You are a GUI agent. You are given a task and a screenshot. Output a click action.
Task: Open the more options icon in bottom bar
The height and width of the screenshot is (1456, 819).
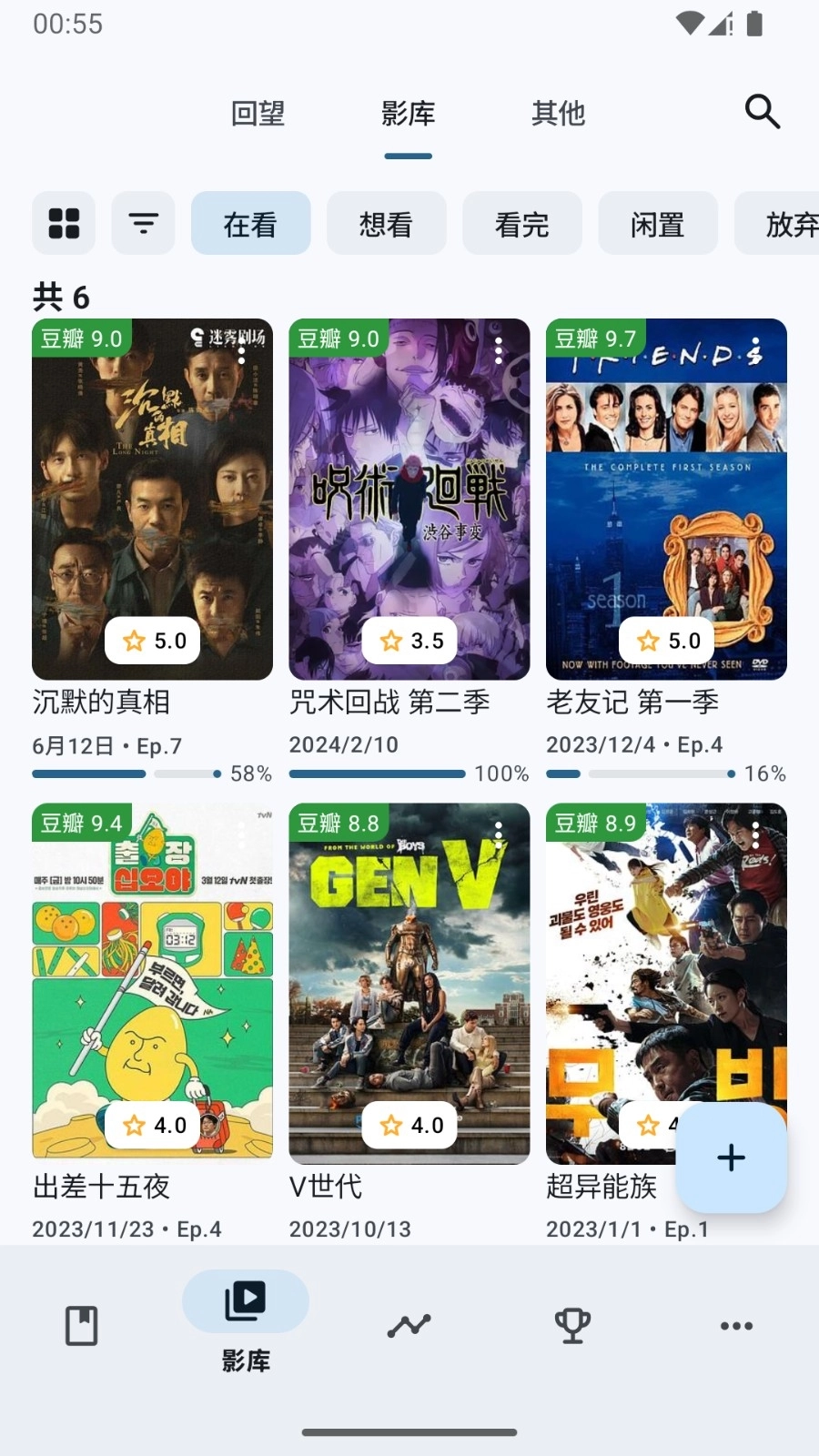(735, 1326)
